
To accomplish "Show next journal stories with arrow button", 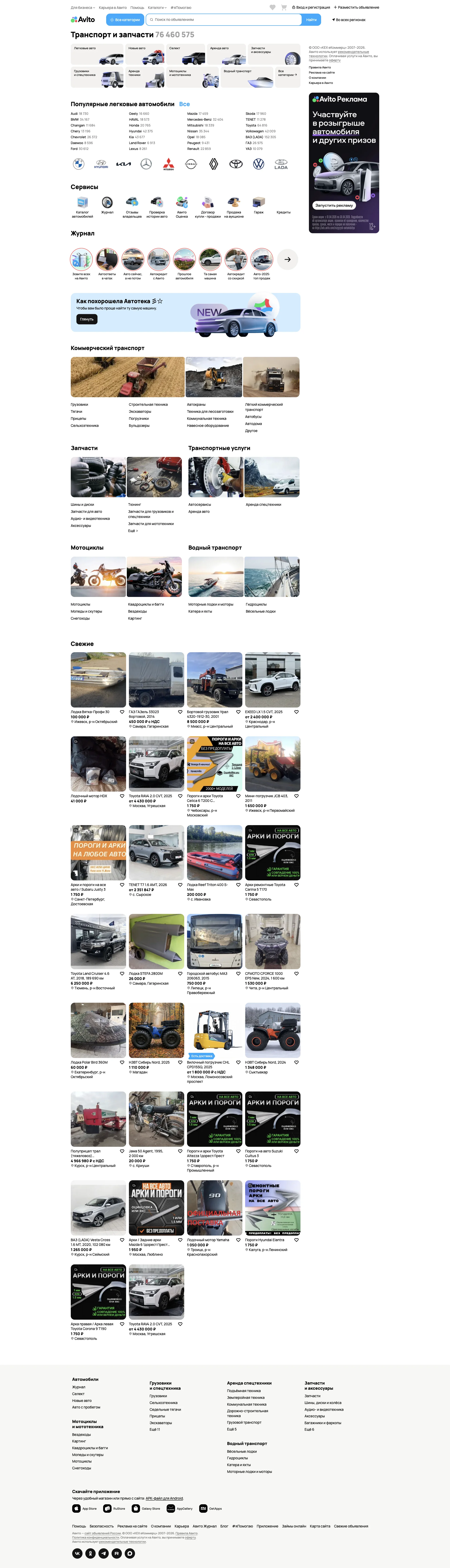I will 287,259.
